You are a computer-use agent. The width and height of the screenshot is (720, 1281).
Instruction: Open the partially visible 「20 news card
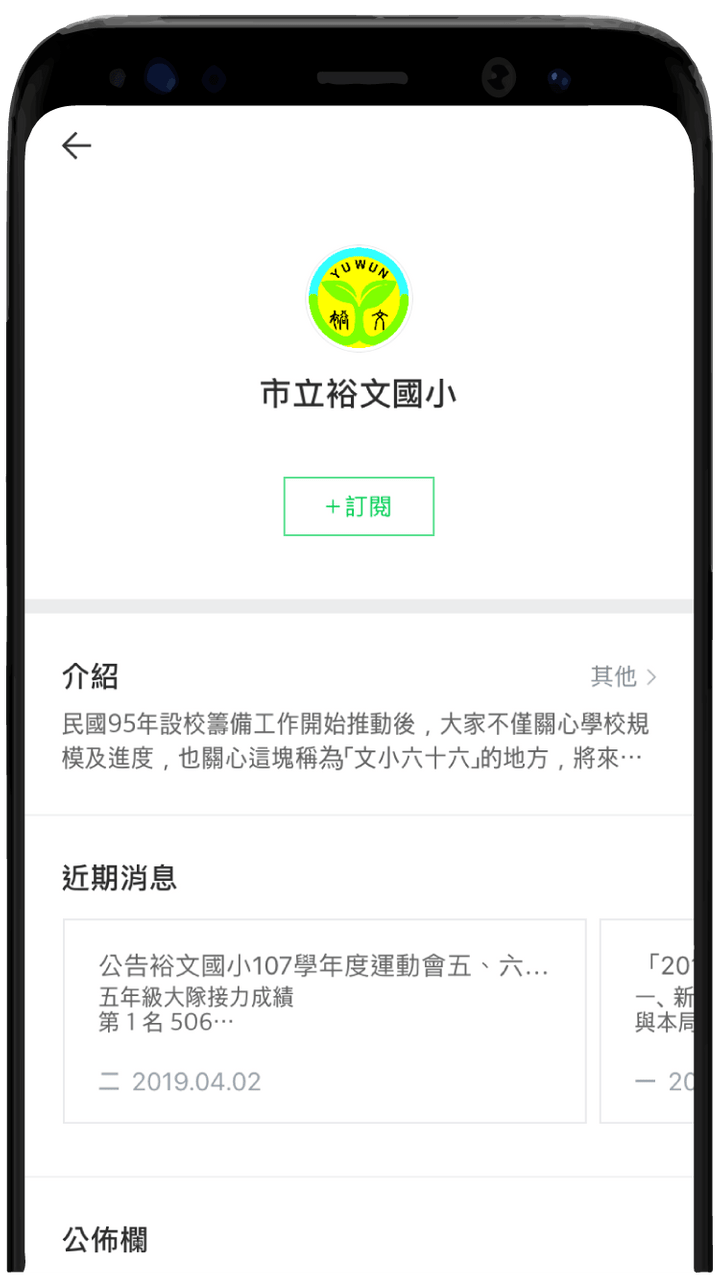[648, 1020]
